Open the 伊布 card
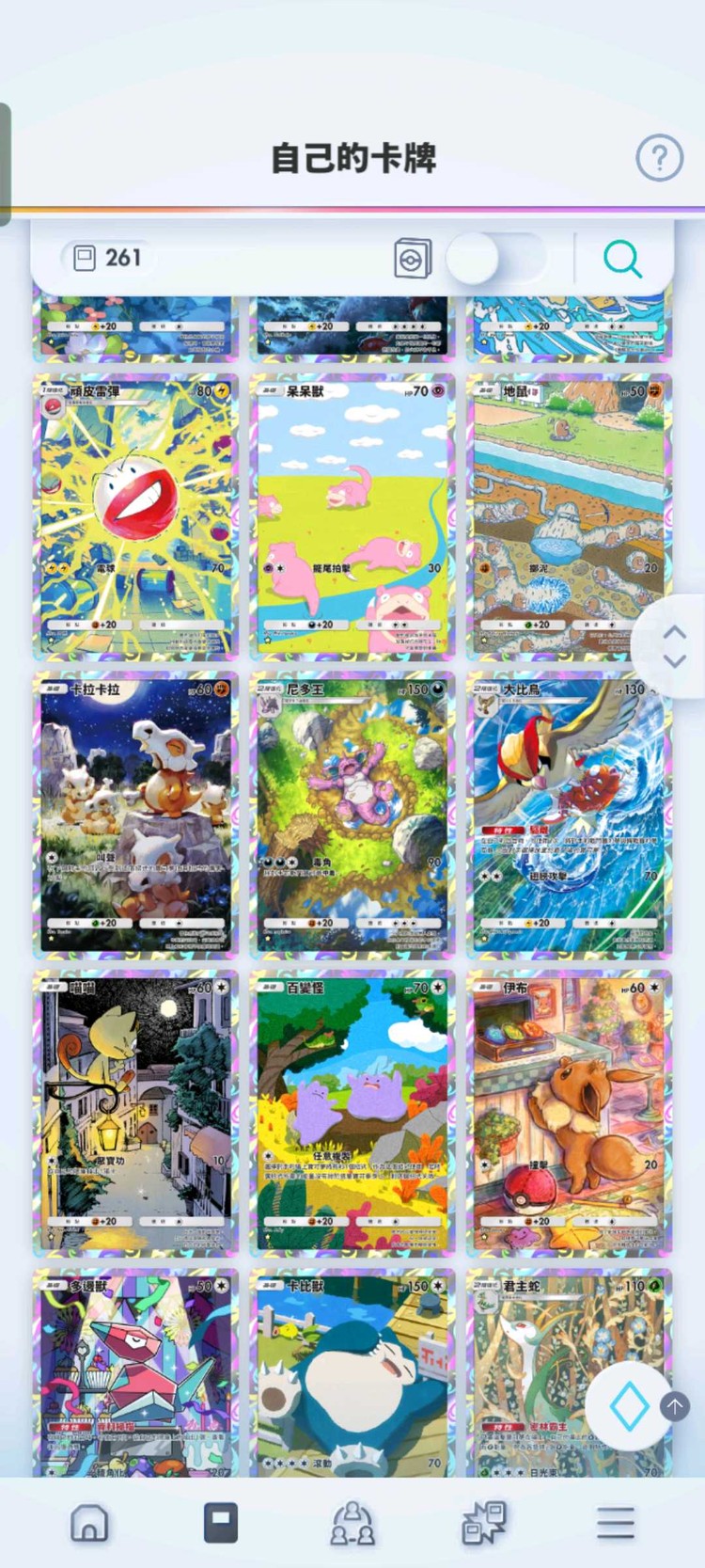This screenshot has width=705, height=1568. 569,1113
